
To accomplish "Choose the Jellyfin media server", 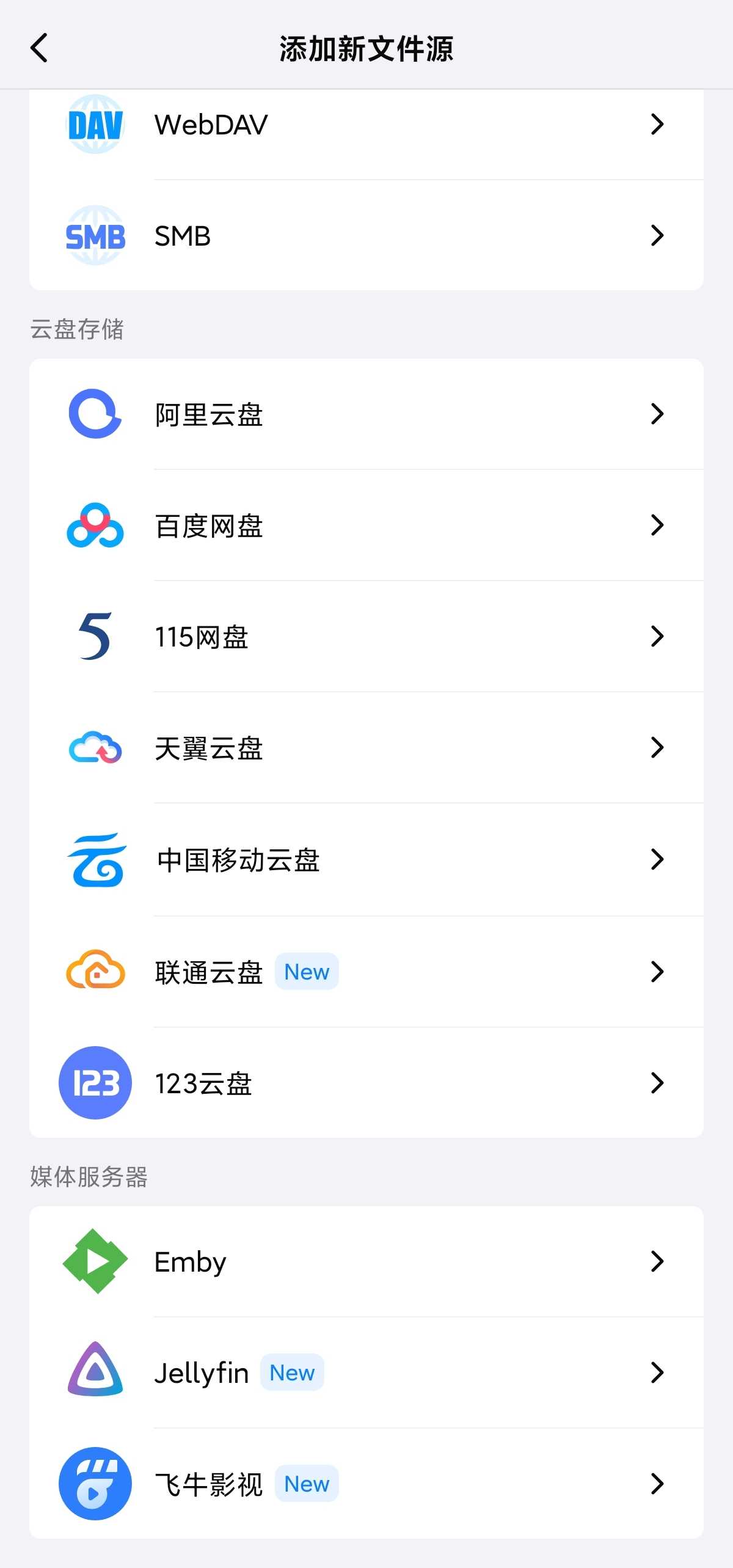I will (366, 1372).
